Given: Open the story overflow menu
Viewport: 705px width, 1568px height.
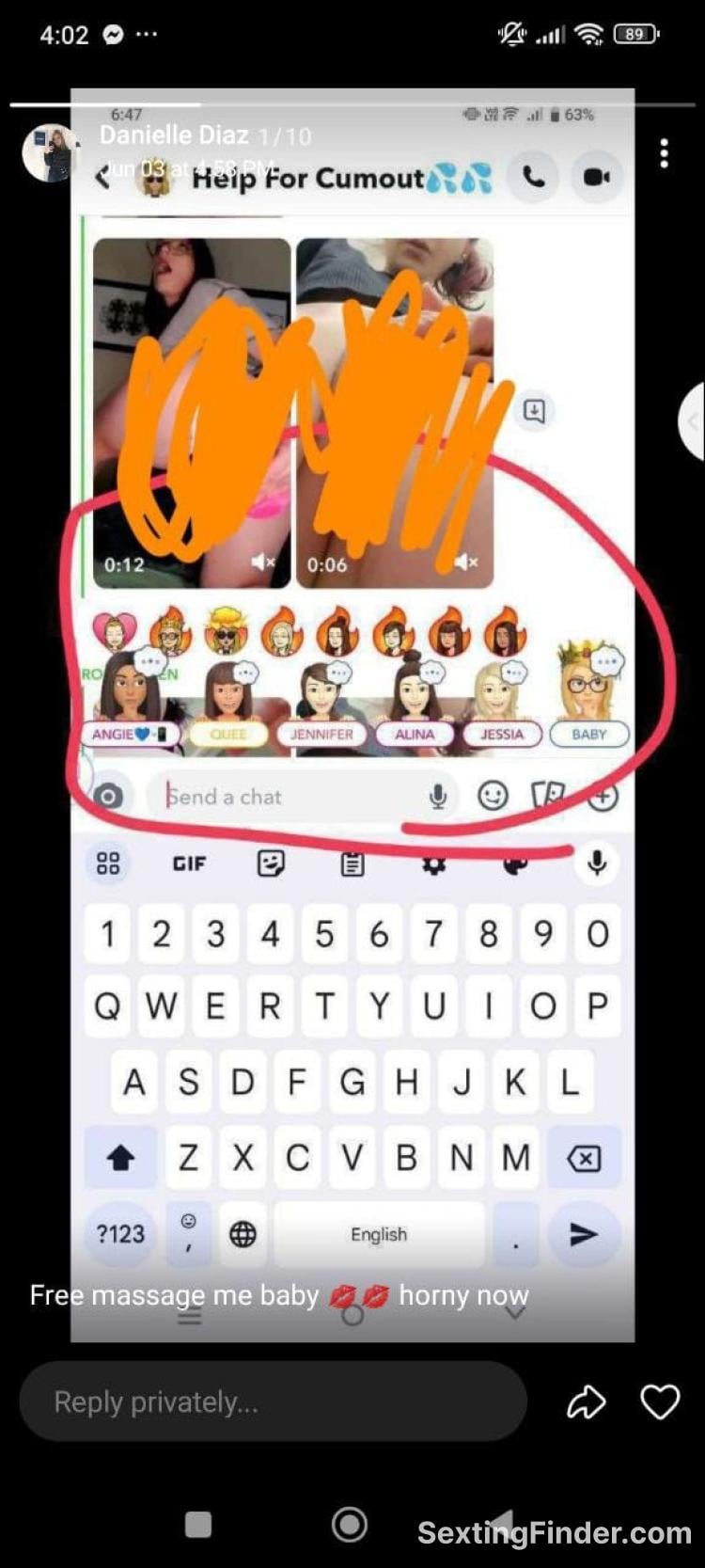Looking at the screenshot, I should (664, 153).
